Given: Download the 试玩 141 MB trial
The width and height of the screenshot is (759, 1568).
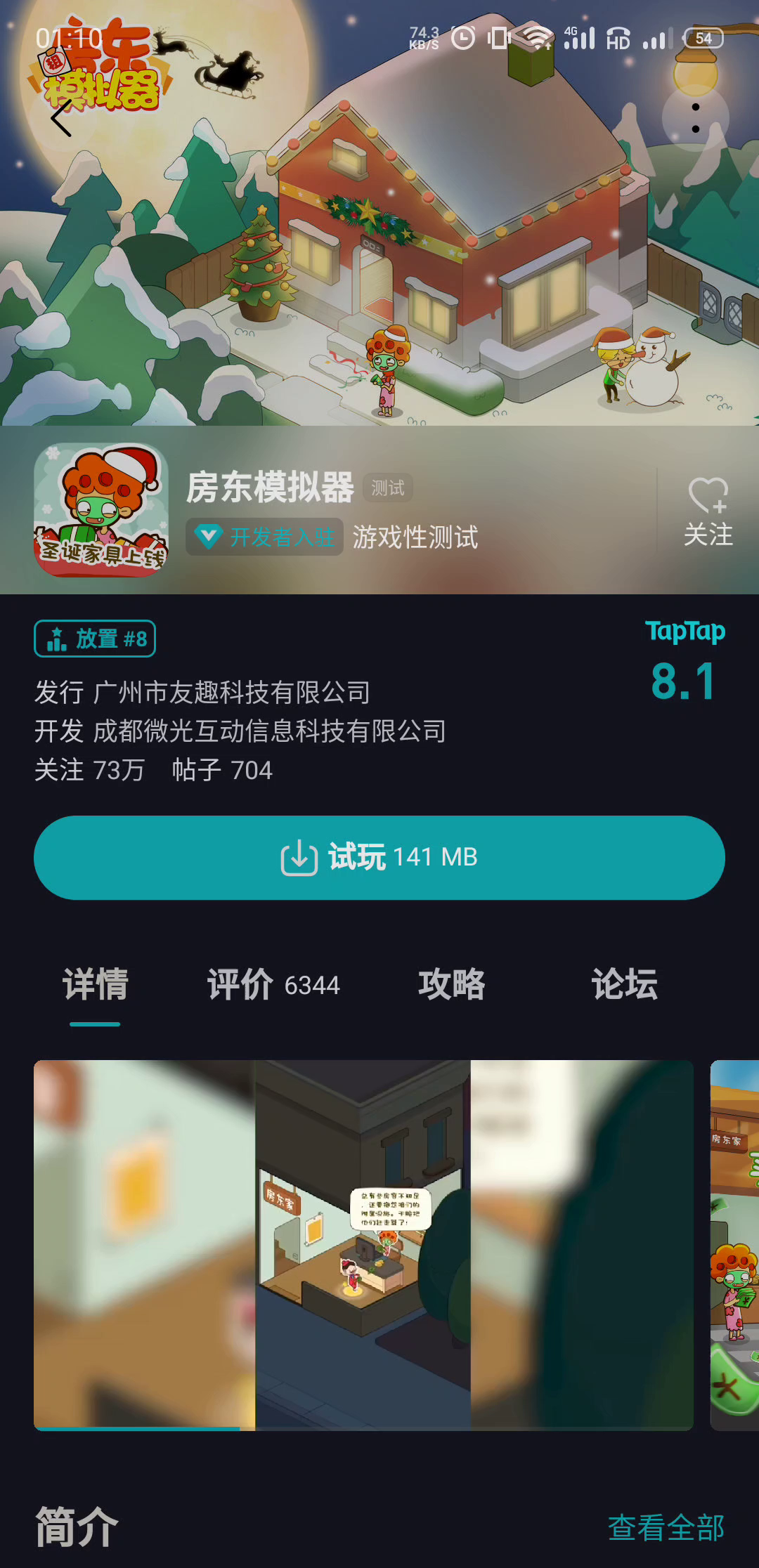Looking at the screenshot, I should 379,858.
